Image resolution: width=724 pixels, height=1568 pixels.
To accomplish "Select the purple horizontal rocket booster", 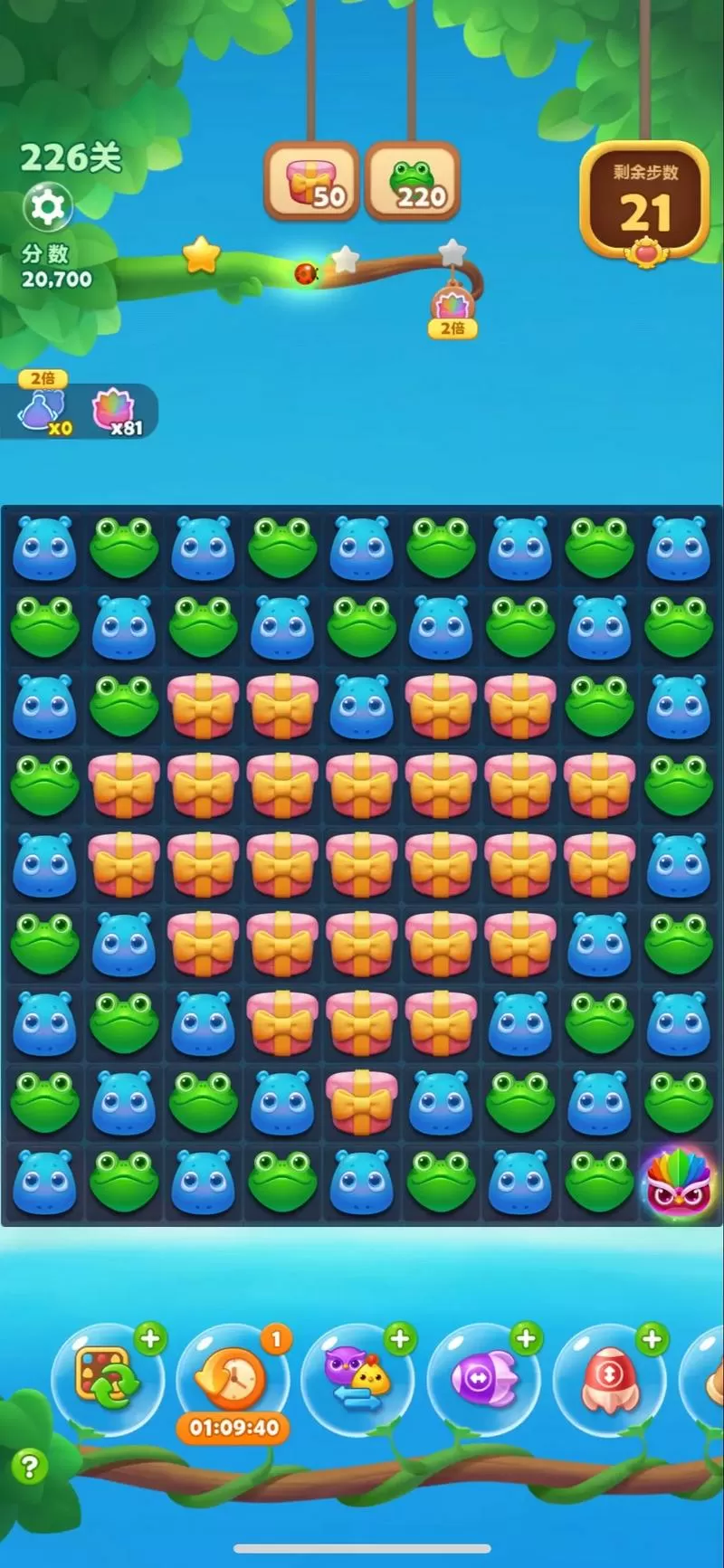I will click(x=484, y=1379).
